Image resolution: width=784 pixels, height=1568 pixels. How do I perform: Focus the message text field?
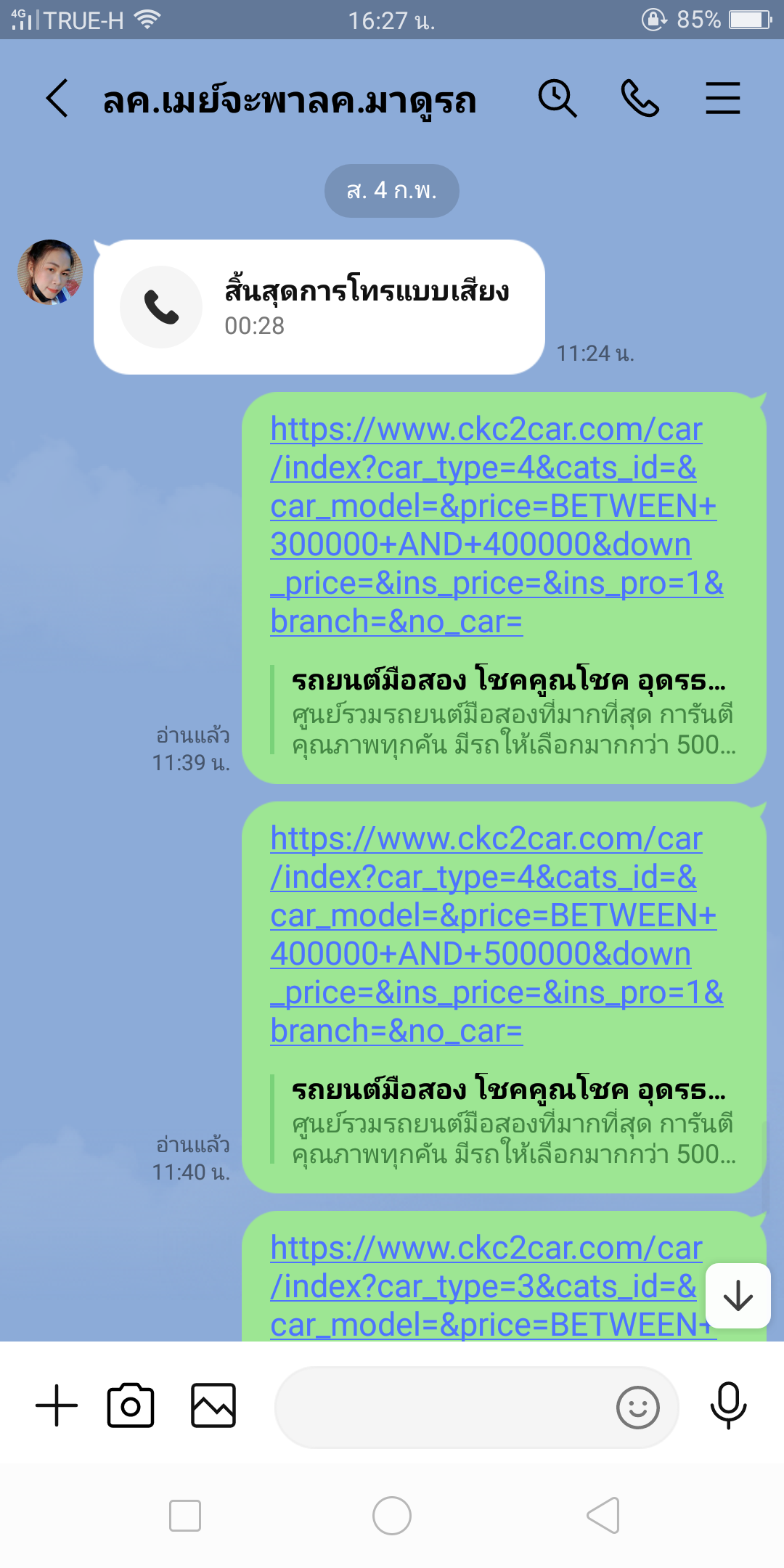click(443, 1407)
